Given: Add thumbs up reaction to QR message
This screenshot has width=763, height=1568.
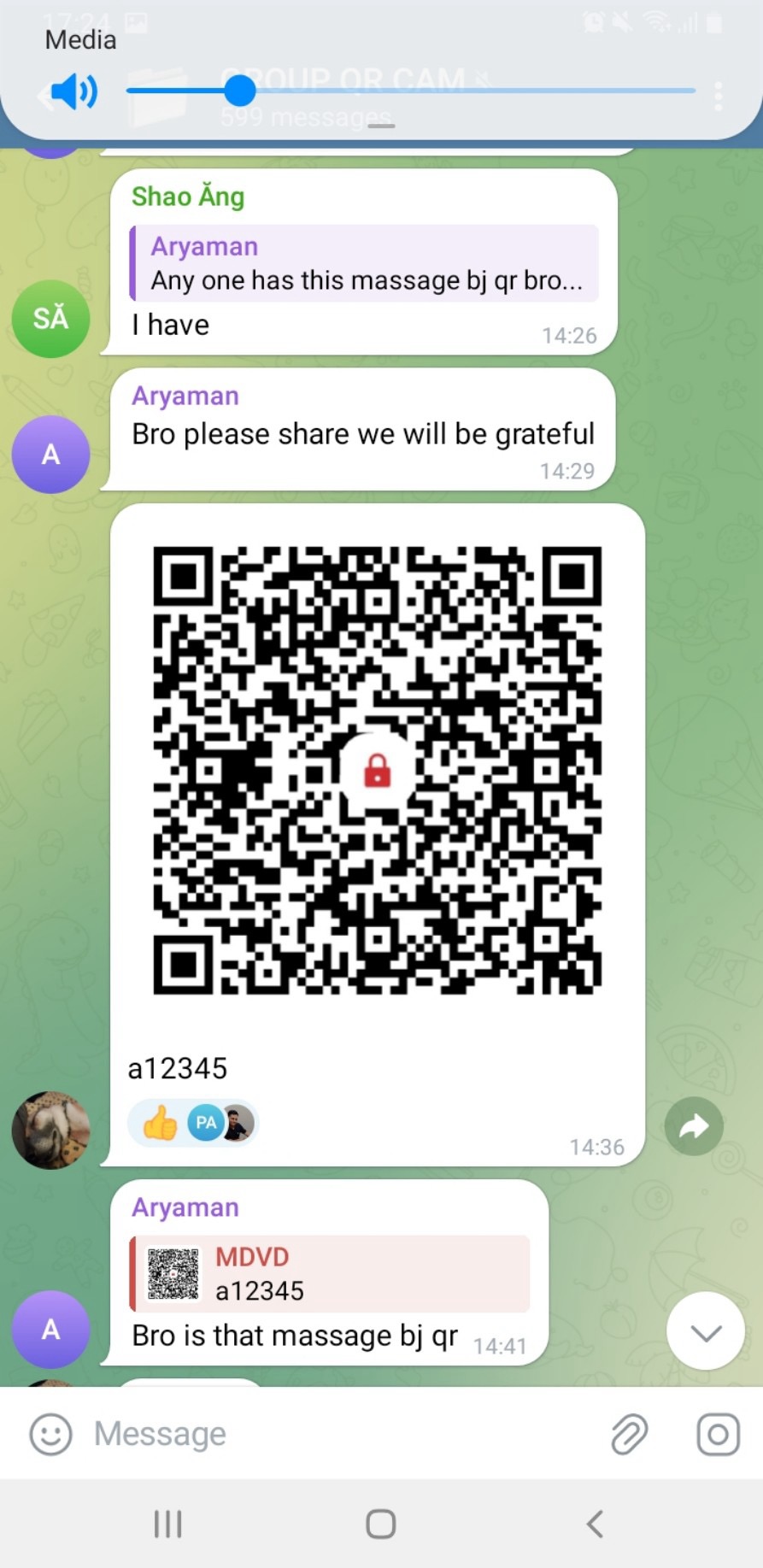Looking at the screenshot, I should (x=161, y=1122).
